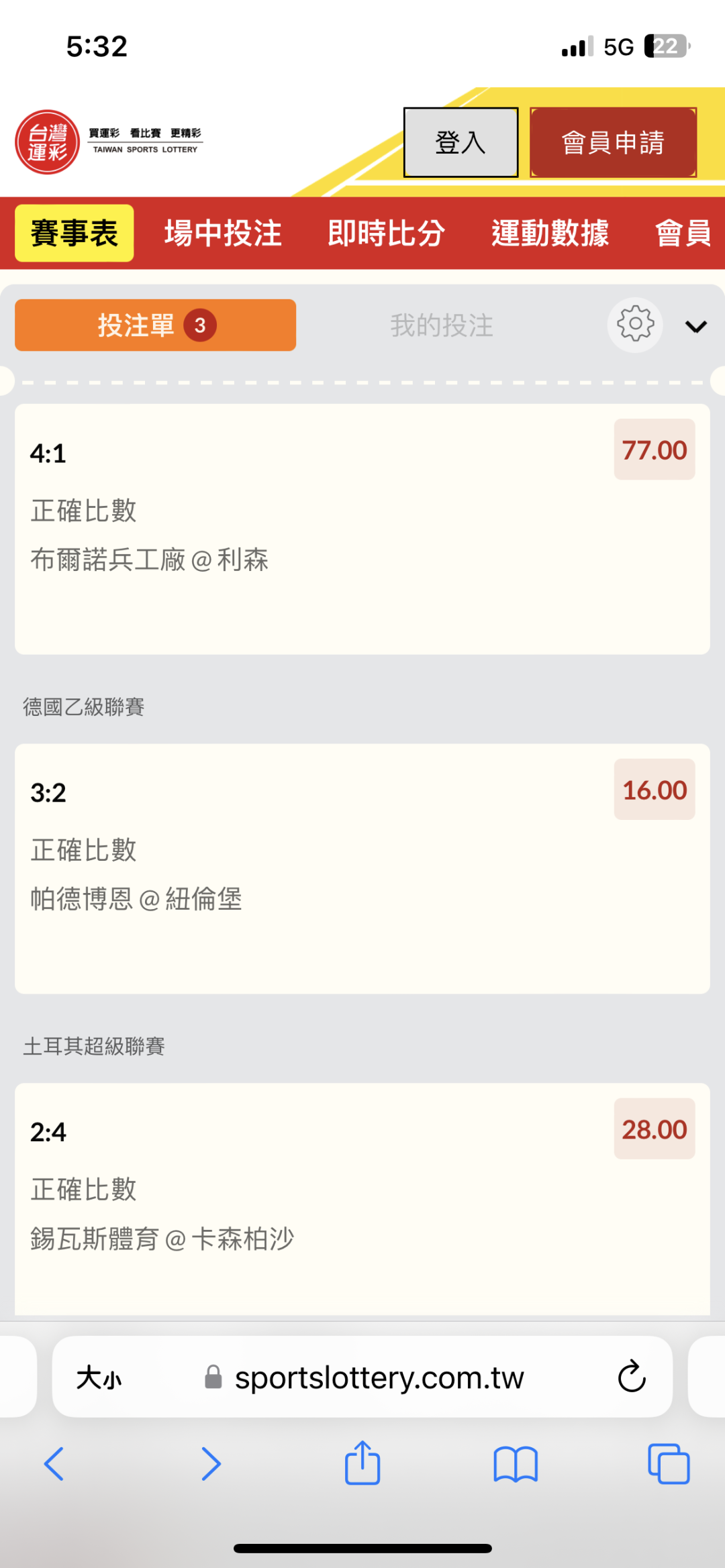Select the 賽事表 tab
Image resolution: width=725 pixels, height=1568 pixels.
75,233
